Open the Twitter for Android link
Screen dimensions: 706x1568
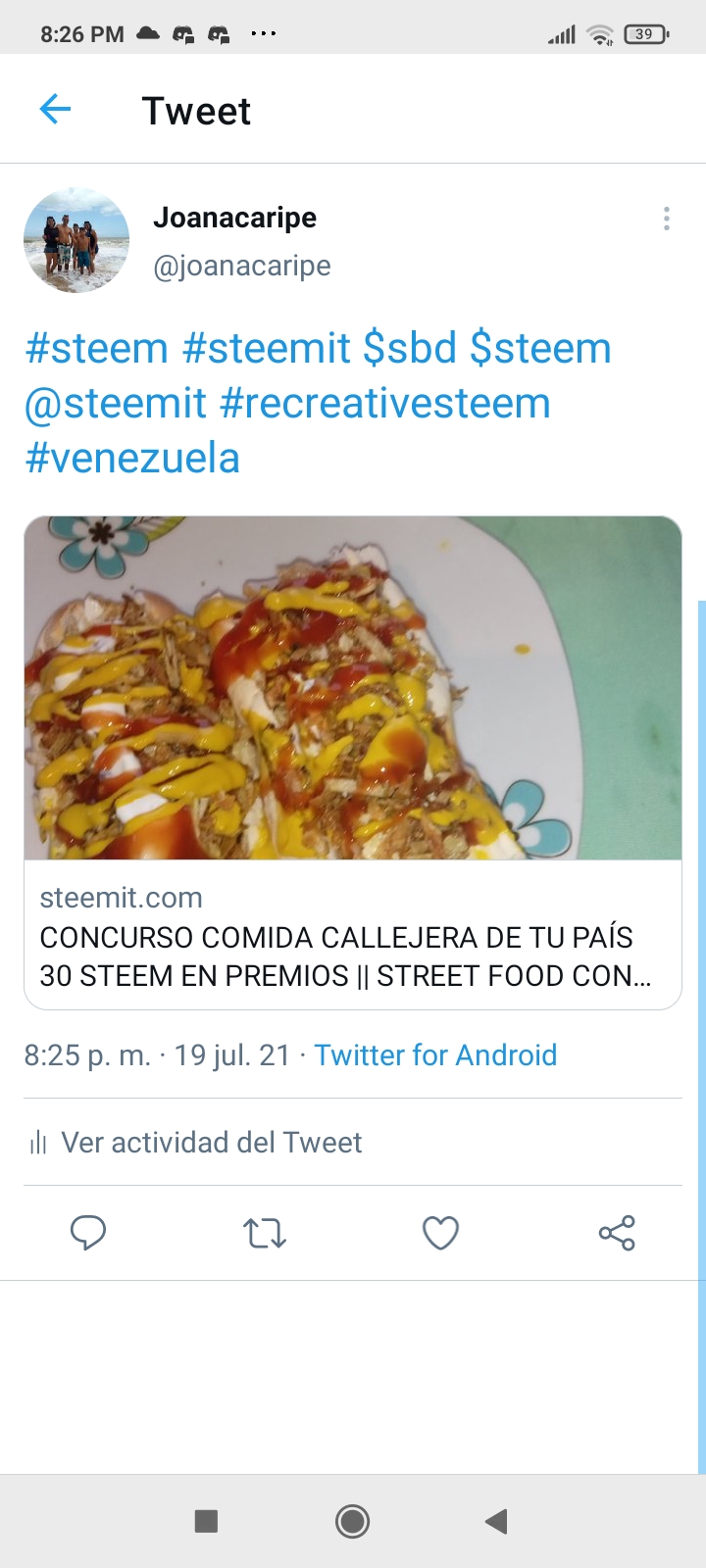pos(435,1055)
